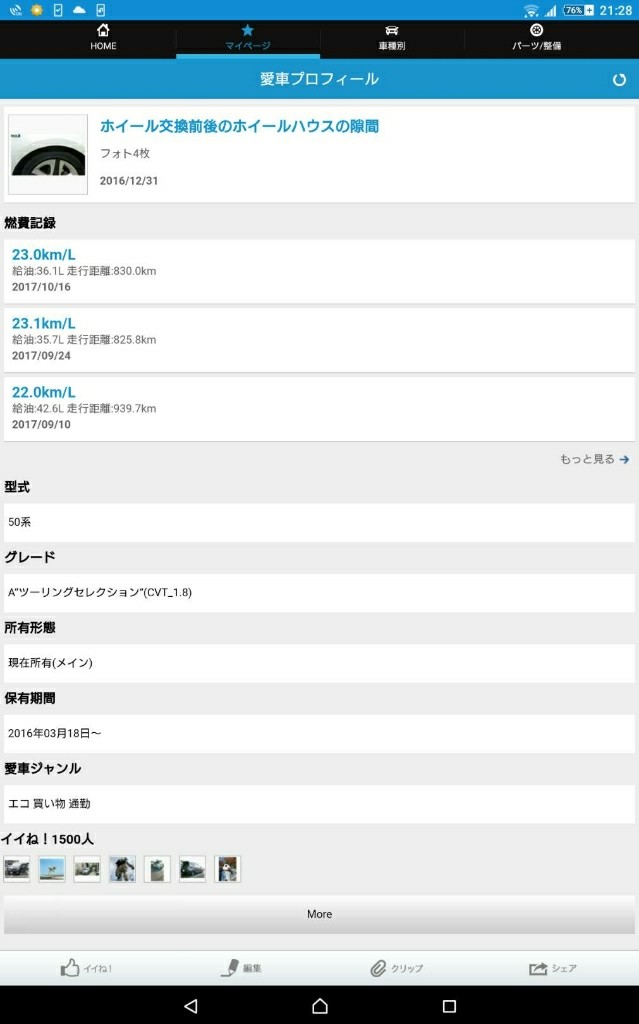Clip this page with クリップ
639x1024 pixels.
(397, 968)
